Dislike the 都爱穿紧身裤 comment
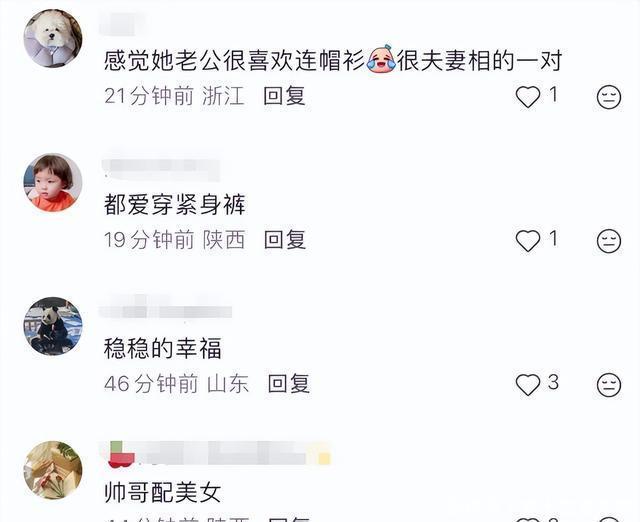640x522 pixels. pyautogui.click(x=608, y=241)
